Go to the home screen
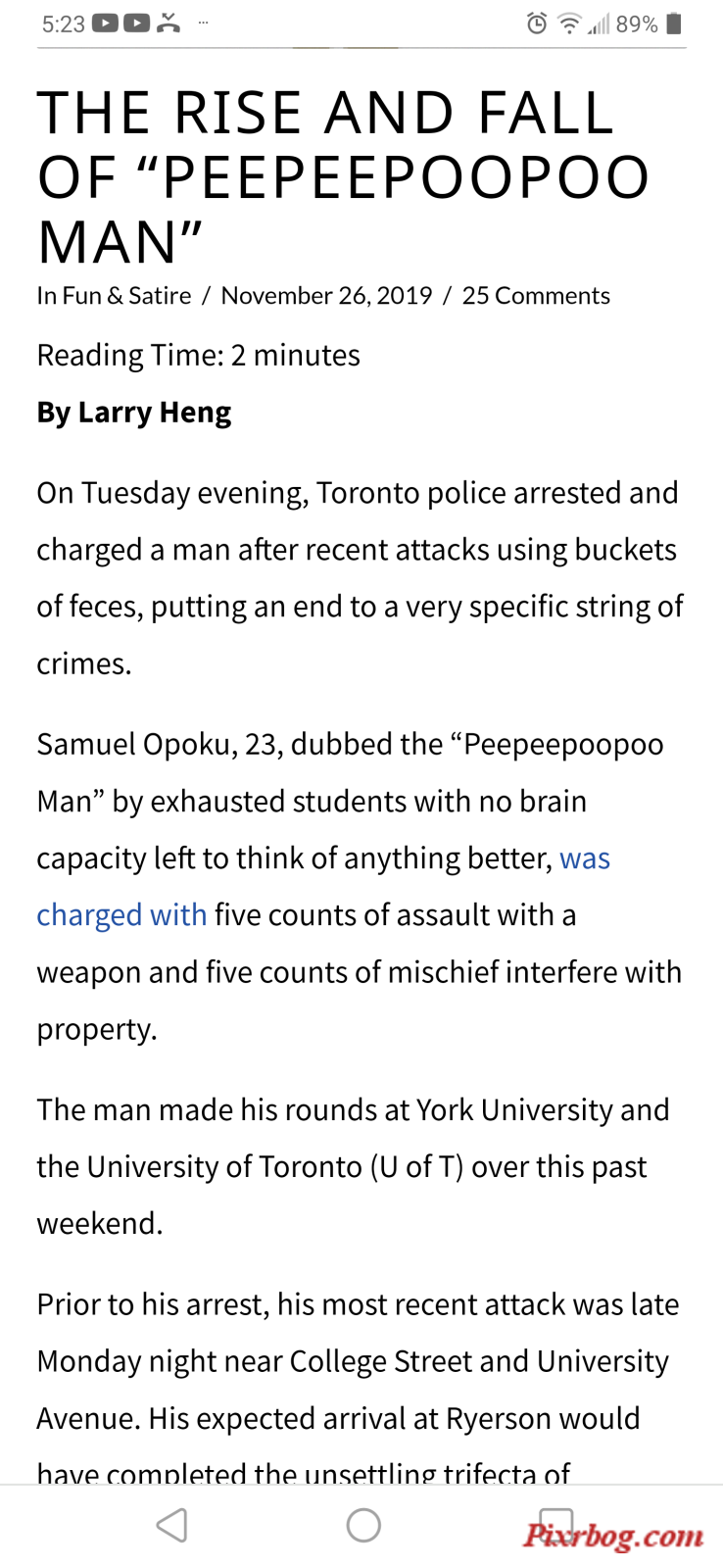 pos(363,1525)
